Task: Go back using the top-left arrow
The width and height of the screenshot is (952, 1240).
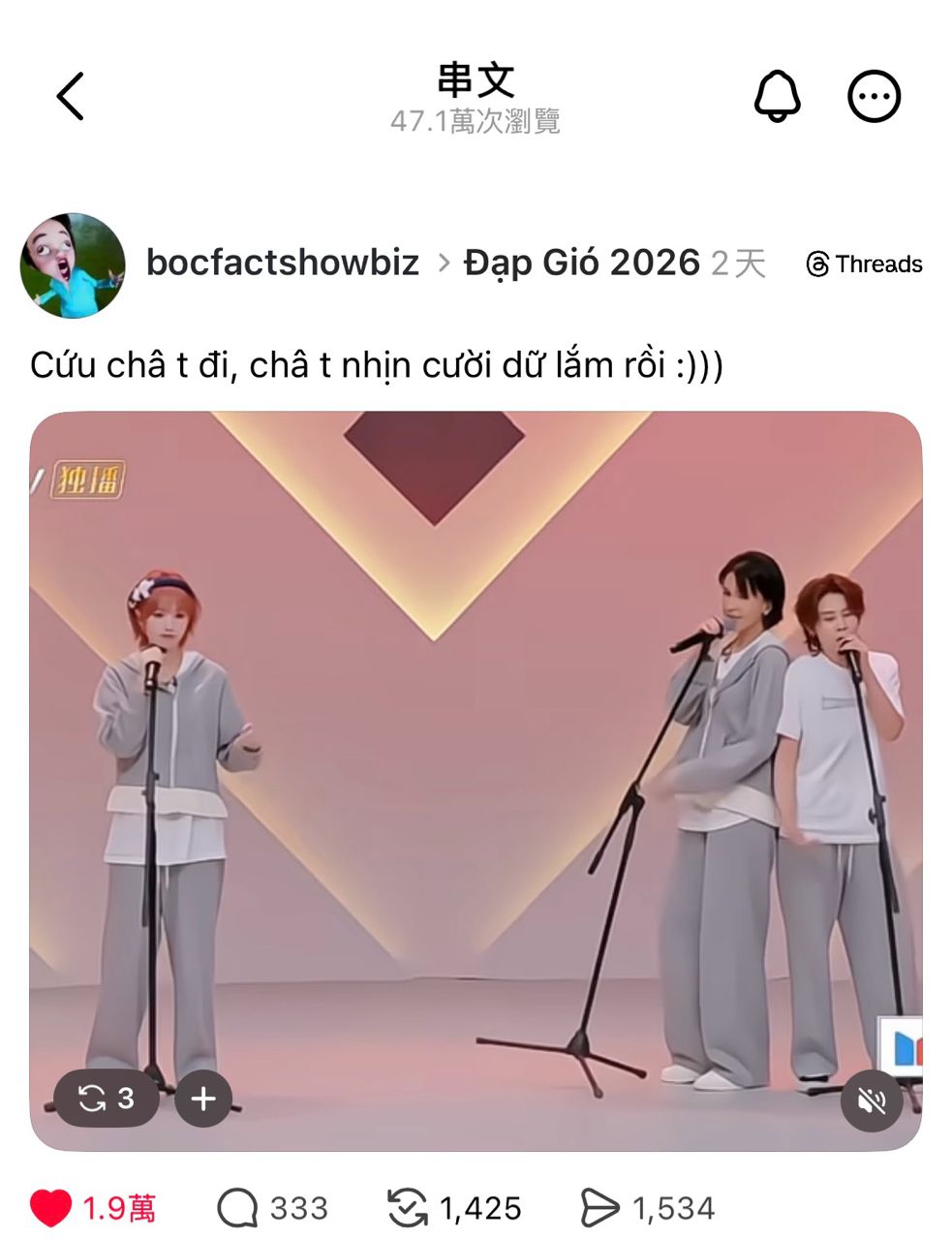Action: 71,96
